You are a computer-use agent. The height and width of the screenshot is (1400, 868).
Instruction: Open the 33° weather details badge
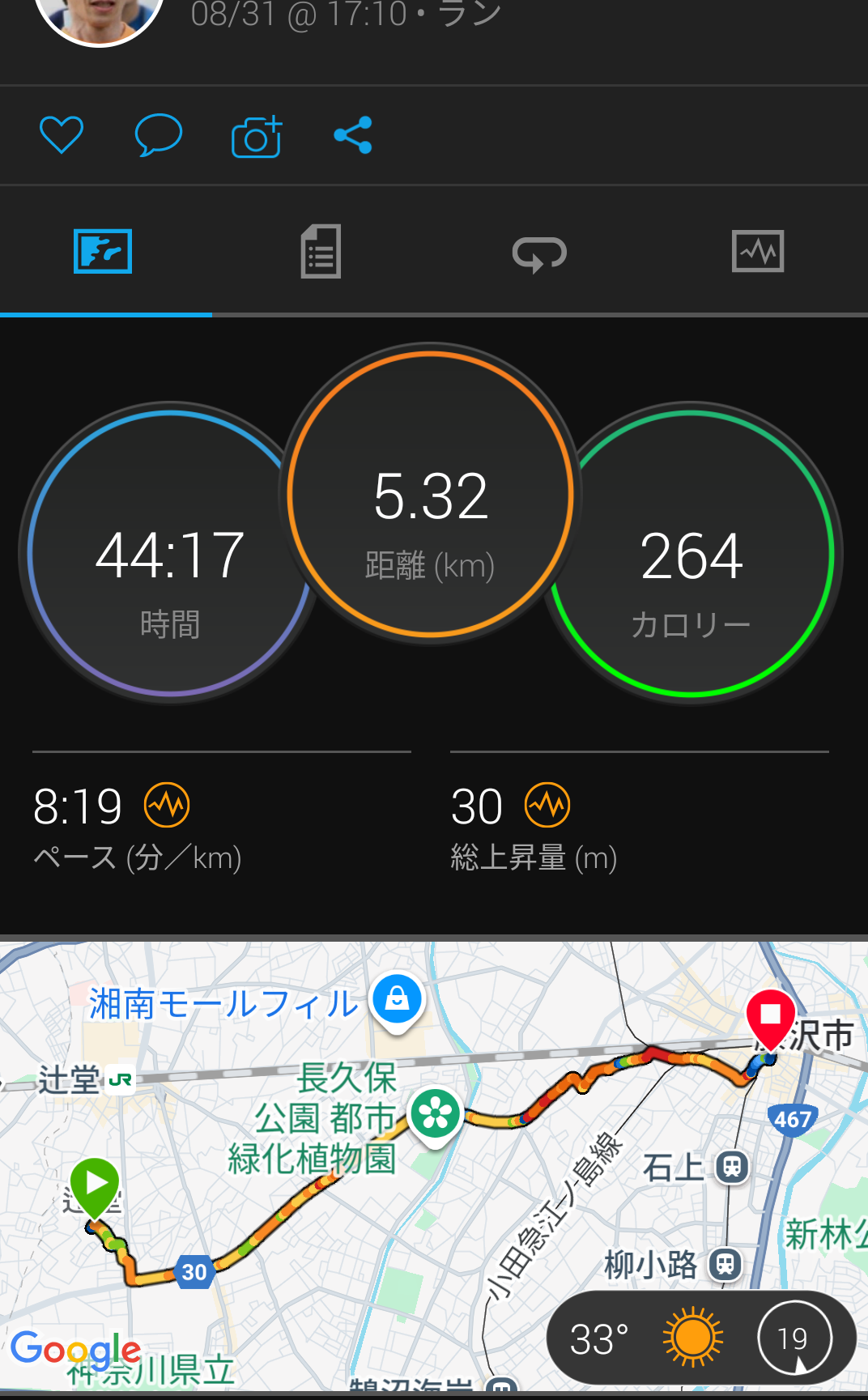(700, 1338)
